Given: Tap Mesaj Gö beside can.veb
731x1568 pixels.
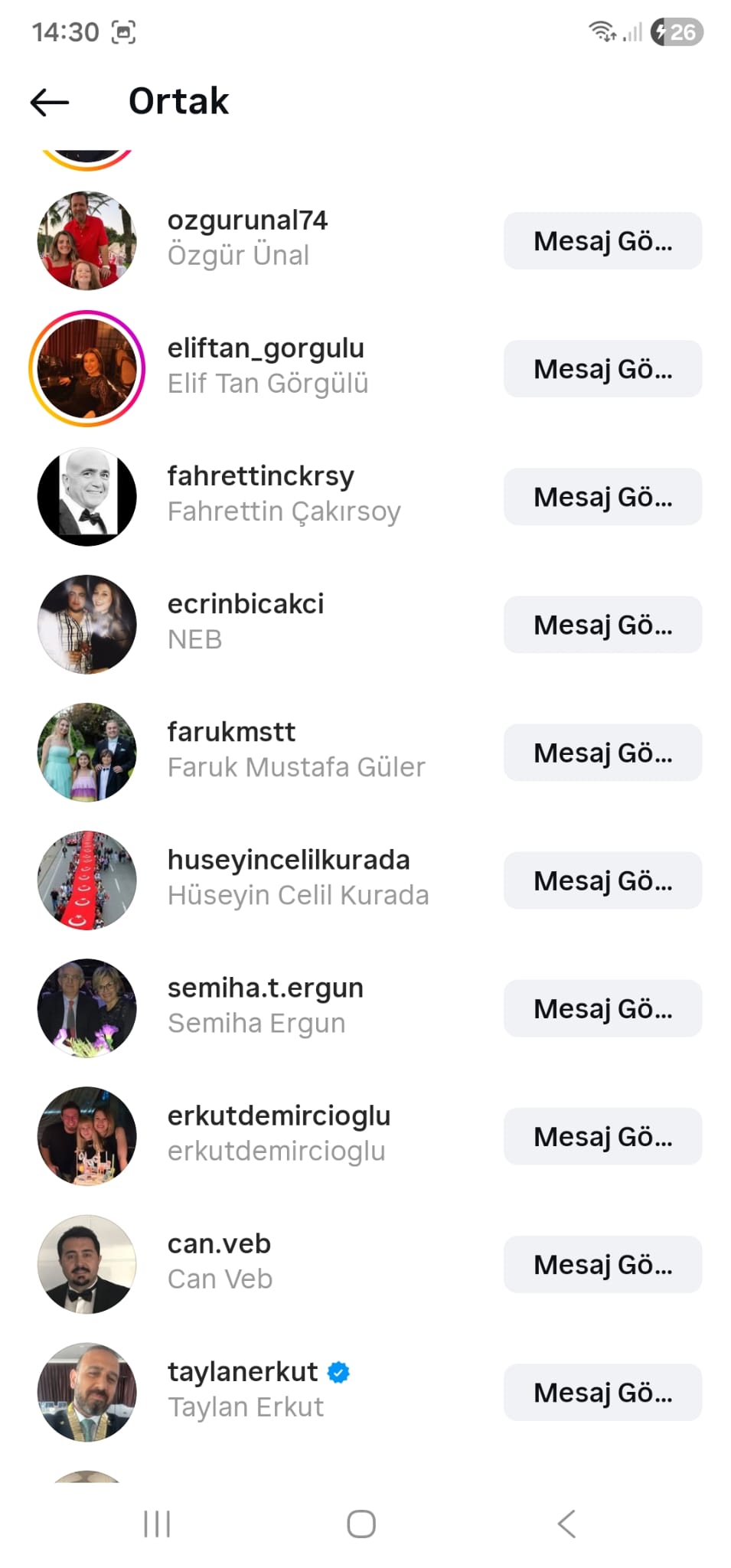Looking at the screenshot, I should click(602, 1264).
